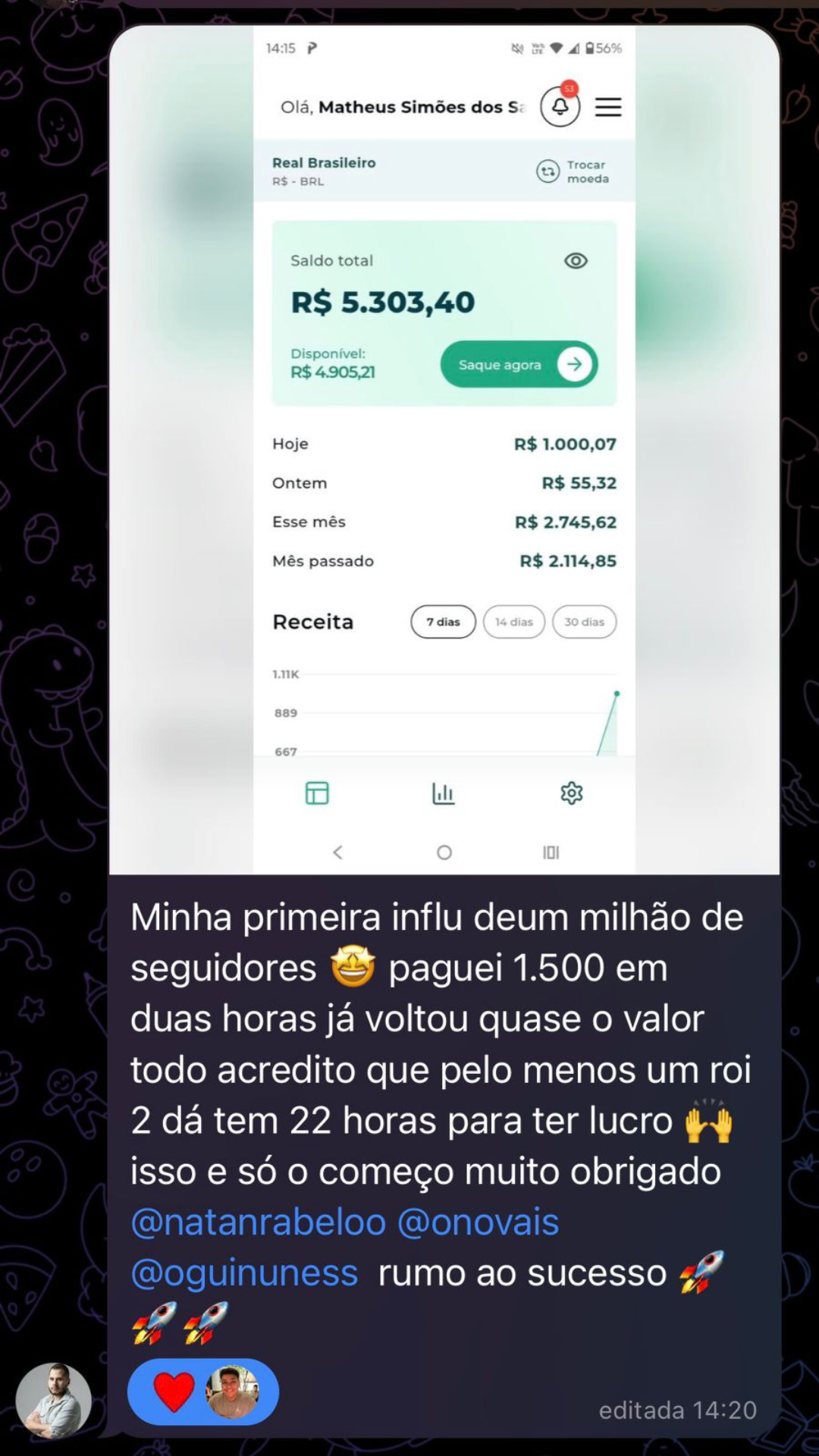Open the @oguinuness mention link

[x=244, y=1273]
